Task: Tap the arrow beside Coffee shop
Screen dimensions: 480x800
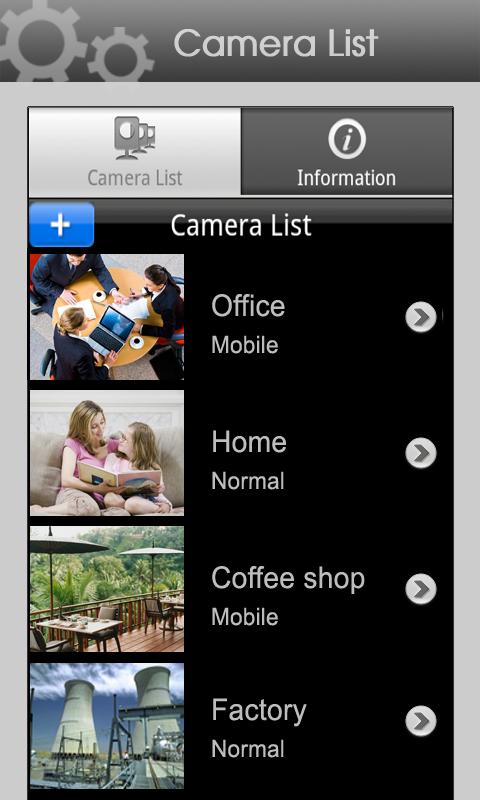Action: (x=421, y=589)
